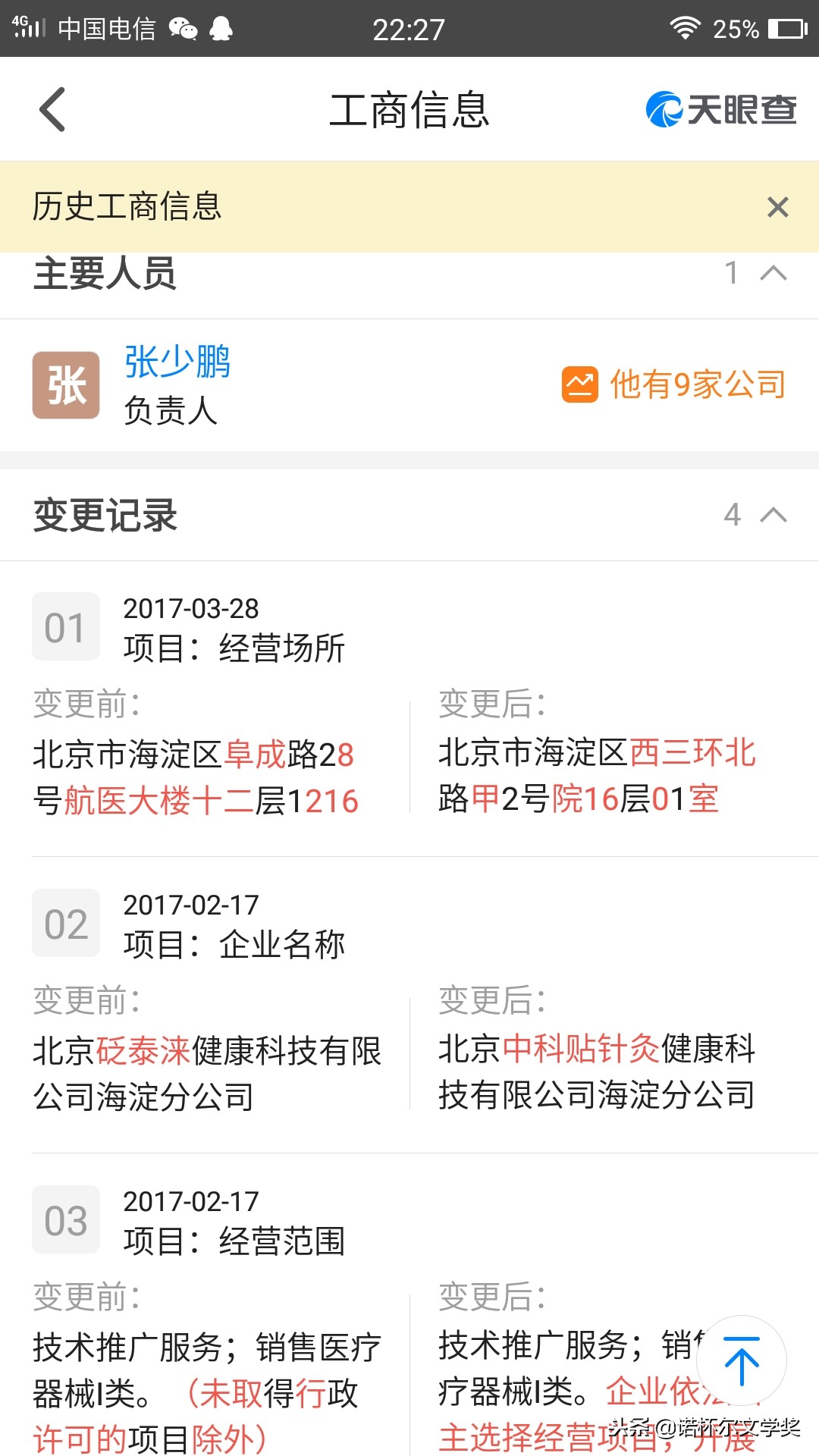Tap the orange chart icon next to 他有9家公司
Screen dimensions: 819x1456
pos(580,384)
